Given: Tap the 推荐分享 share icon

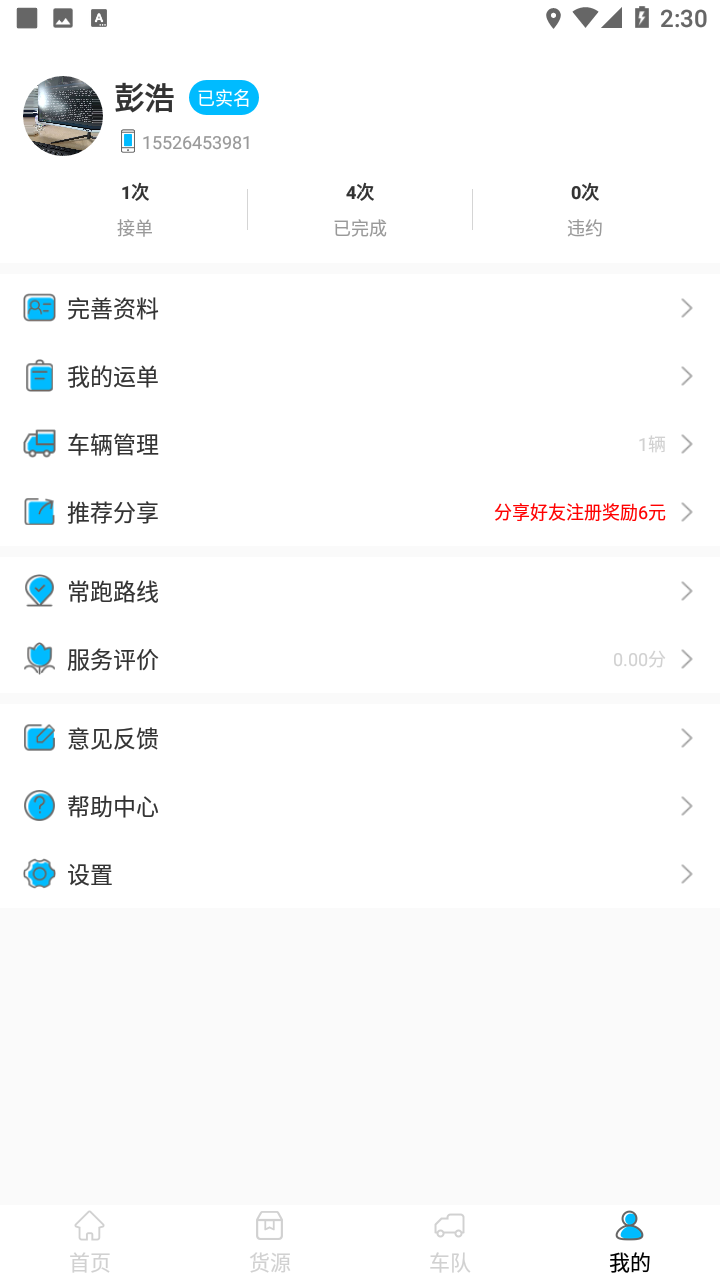Looking at the screenshot, I should 39,512.
